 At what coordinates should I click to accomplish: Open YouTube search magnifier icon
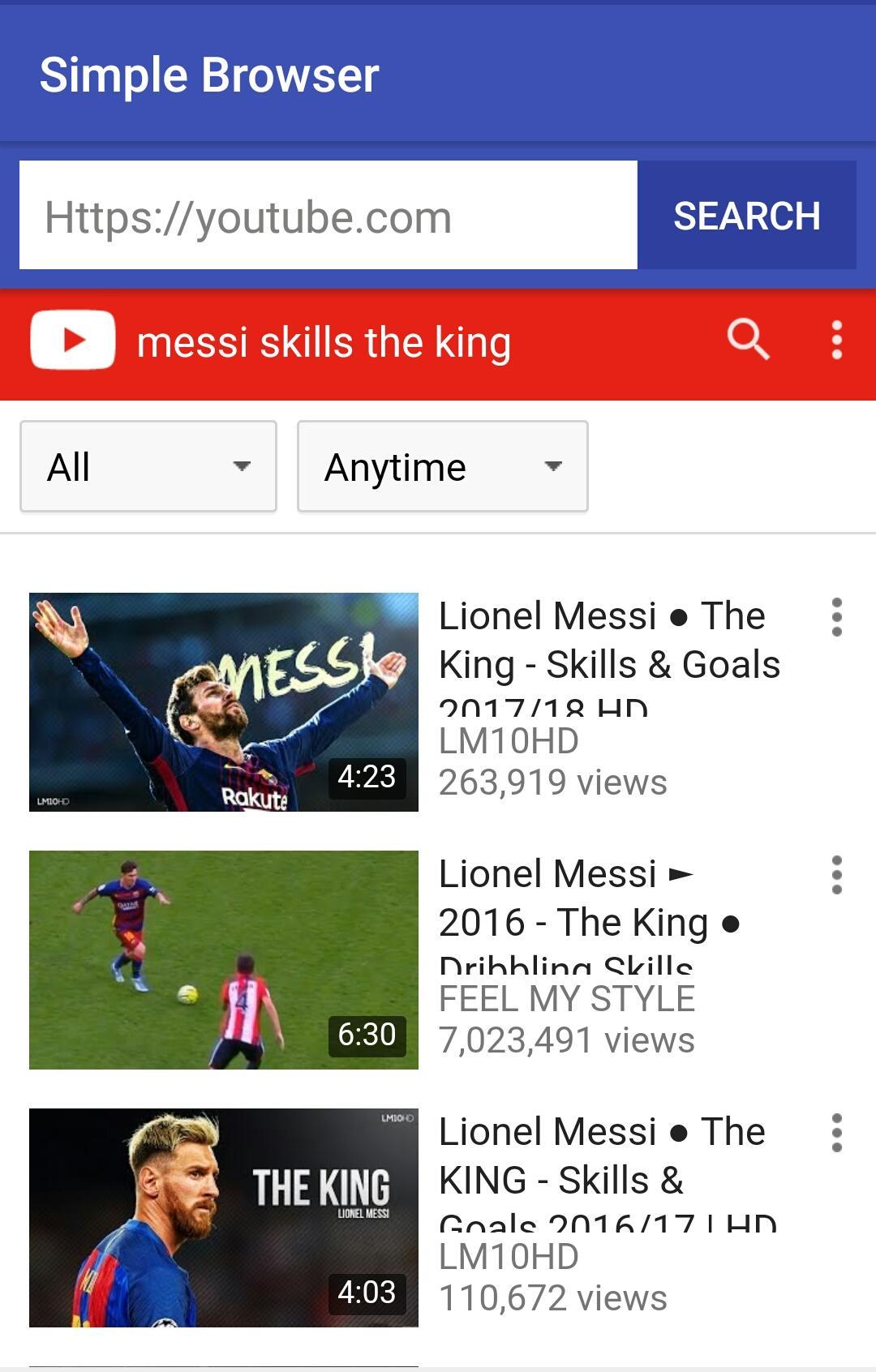point(747,339)
